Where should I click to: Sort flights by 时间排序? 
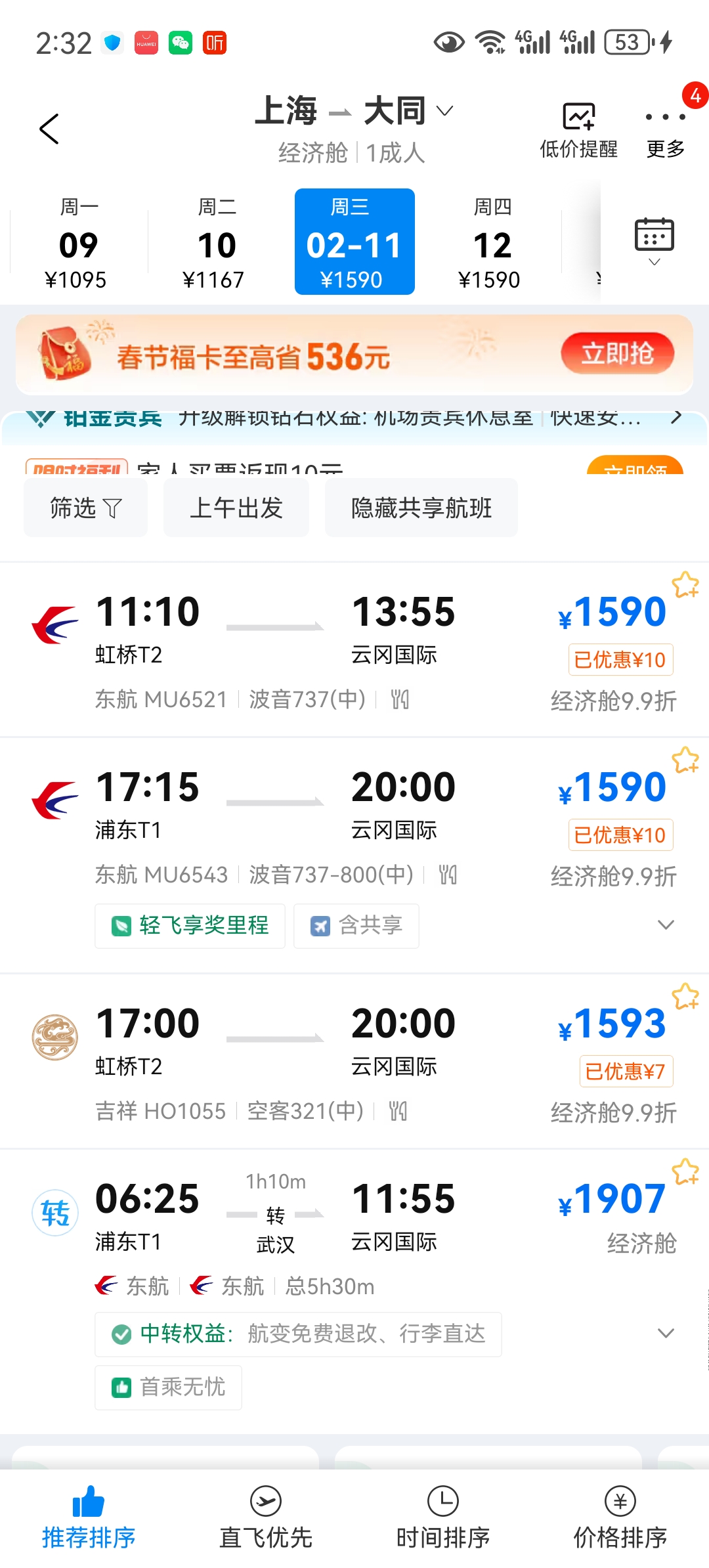442,1518
